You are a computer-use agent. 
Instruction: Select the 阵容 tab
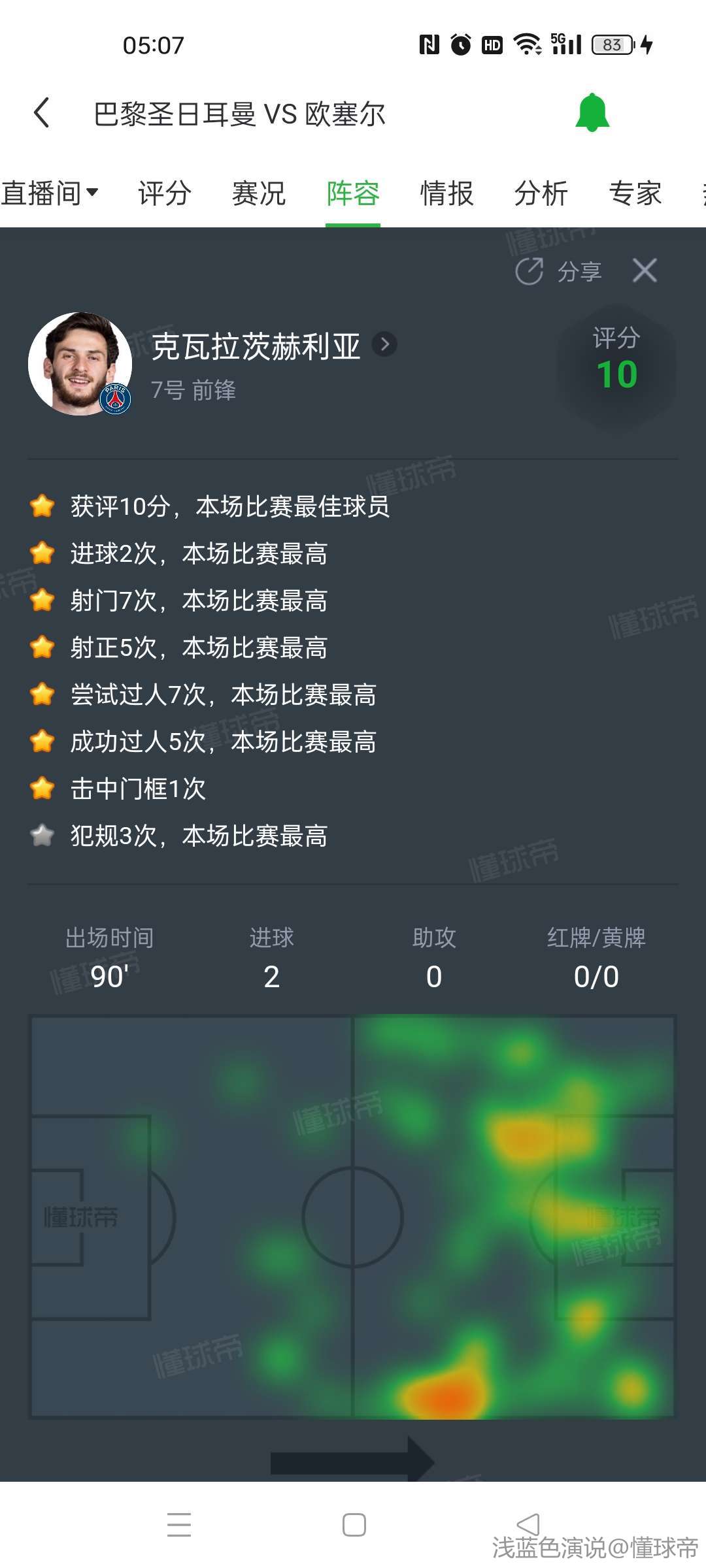(353, 193)
